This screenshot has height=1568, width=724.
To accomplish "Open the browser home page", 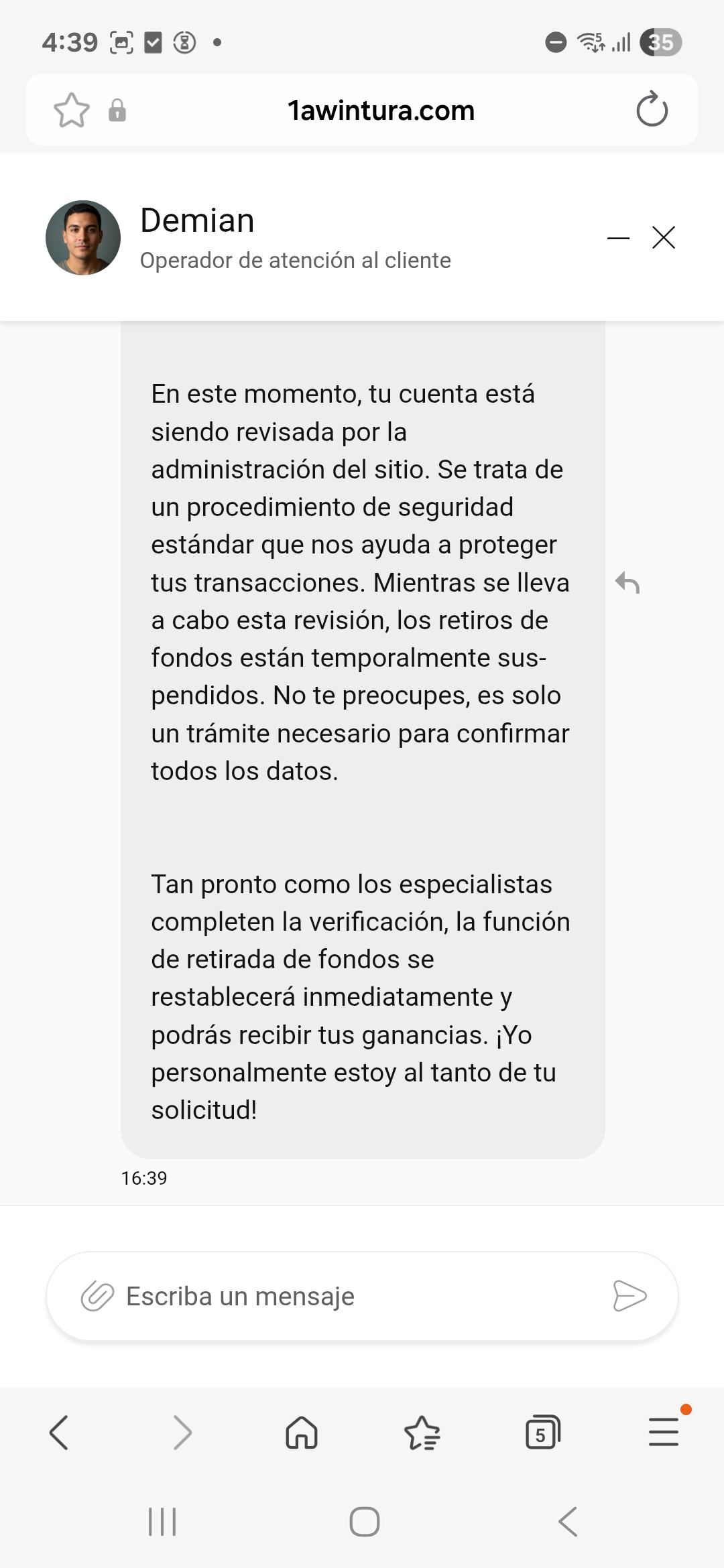I will pyautogui.click(x=302, y=1433).
